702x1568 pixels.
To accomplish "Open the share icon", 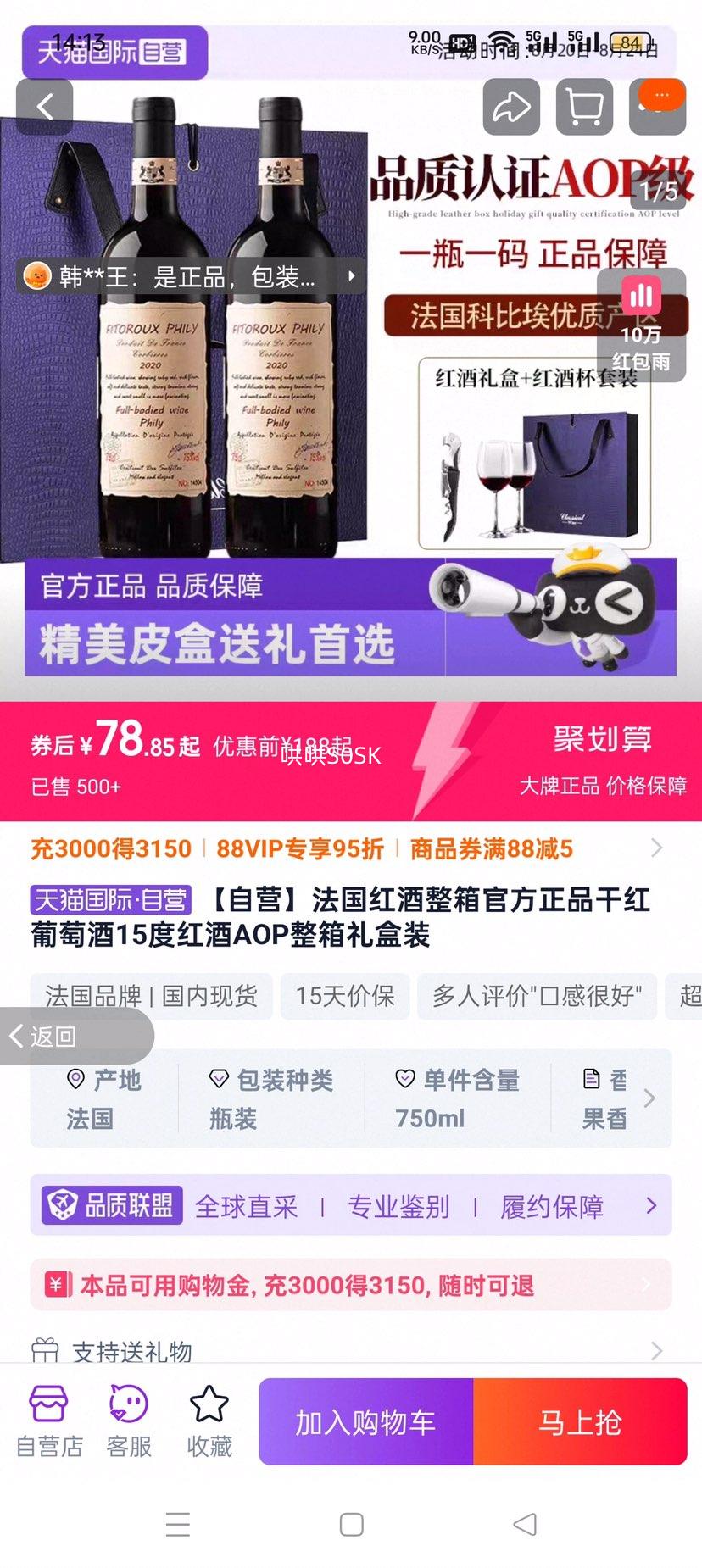I will [510, 107].
